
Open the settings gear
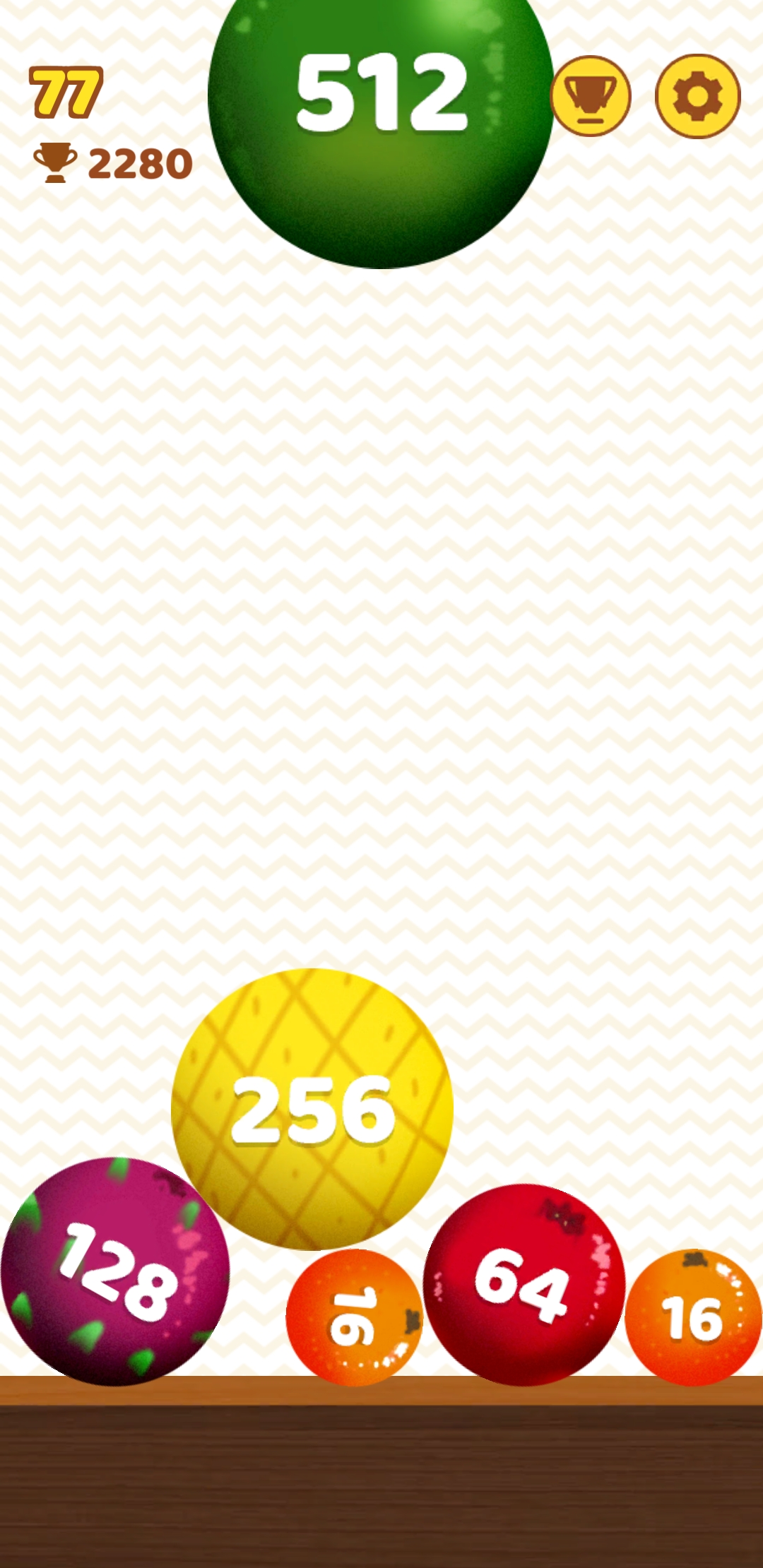point(697,96)
